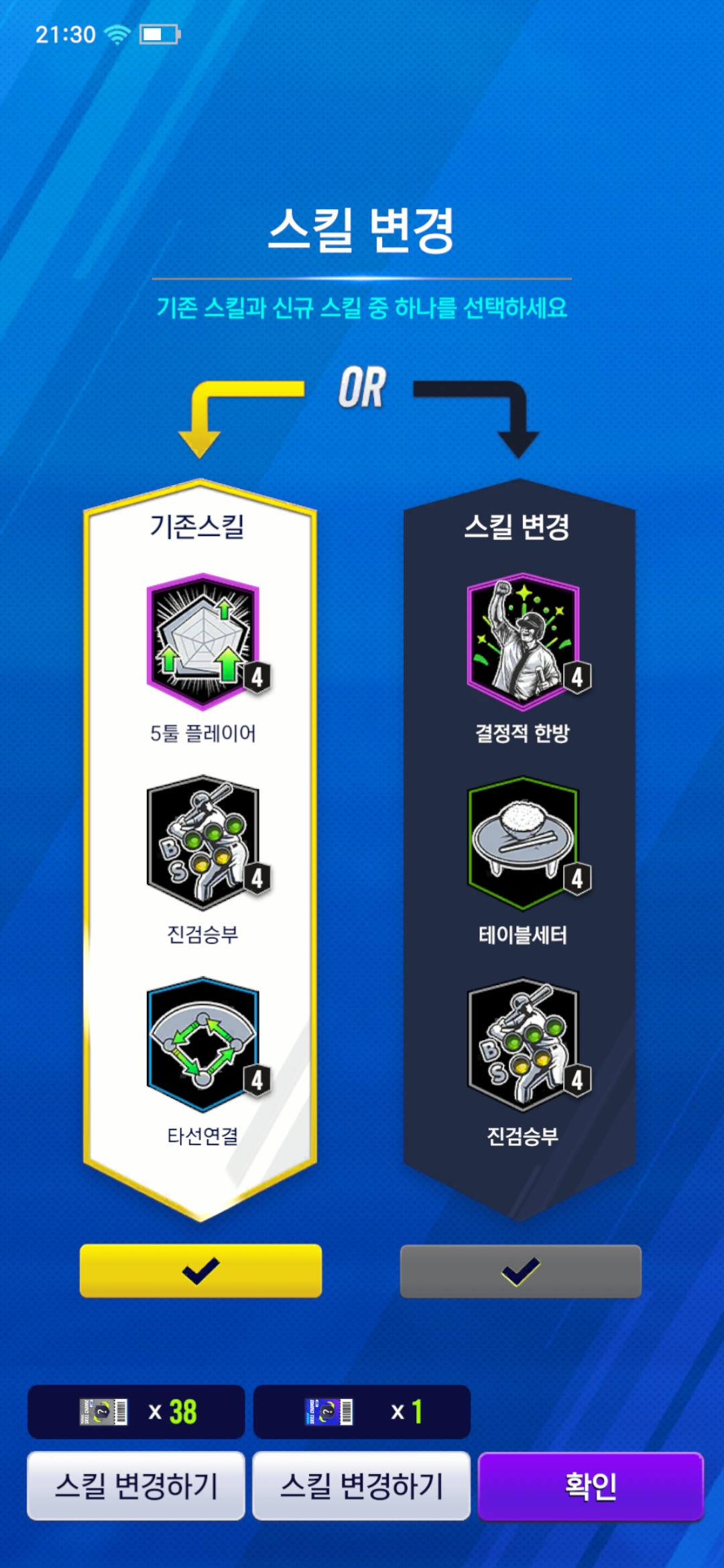Confirm with the purple 확인 button
The image size is (724, 1568).
[591, 1486]
